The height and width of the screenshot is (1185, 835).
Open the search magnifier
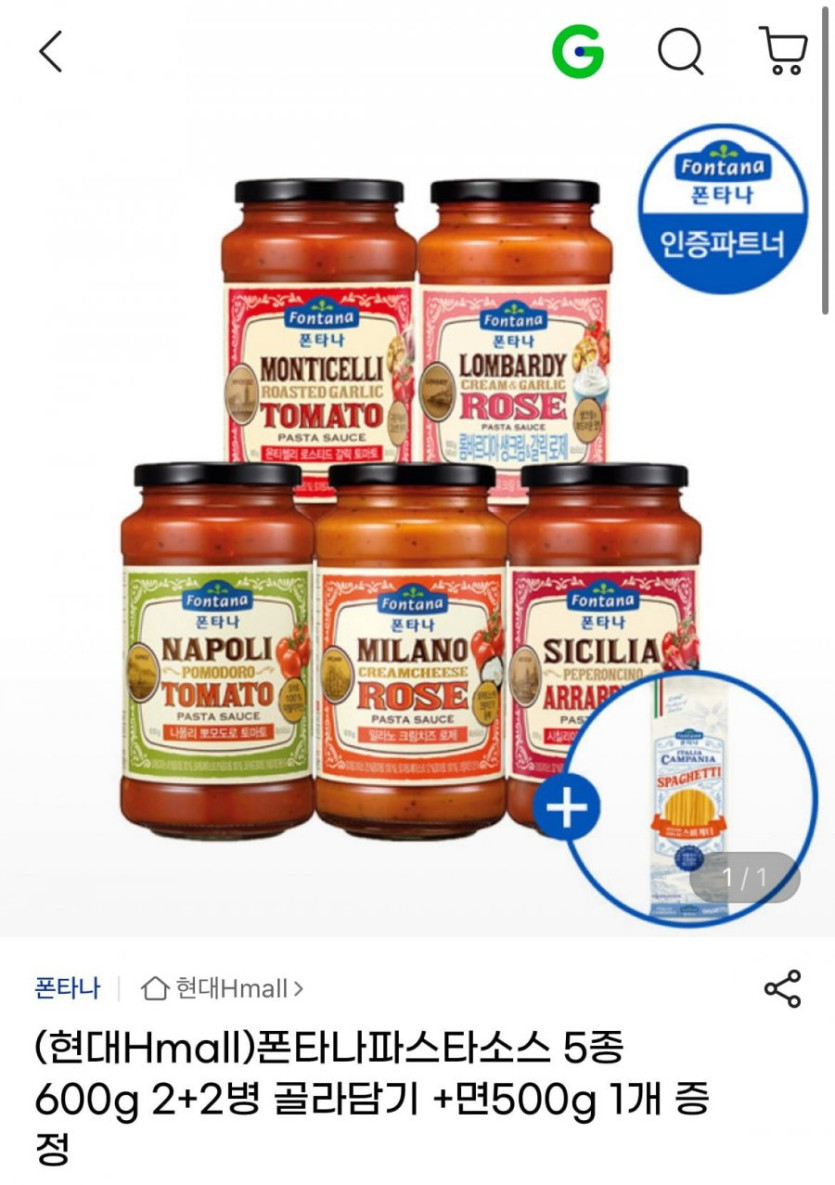681,51
